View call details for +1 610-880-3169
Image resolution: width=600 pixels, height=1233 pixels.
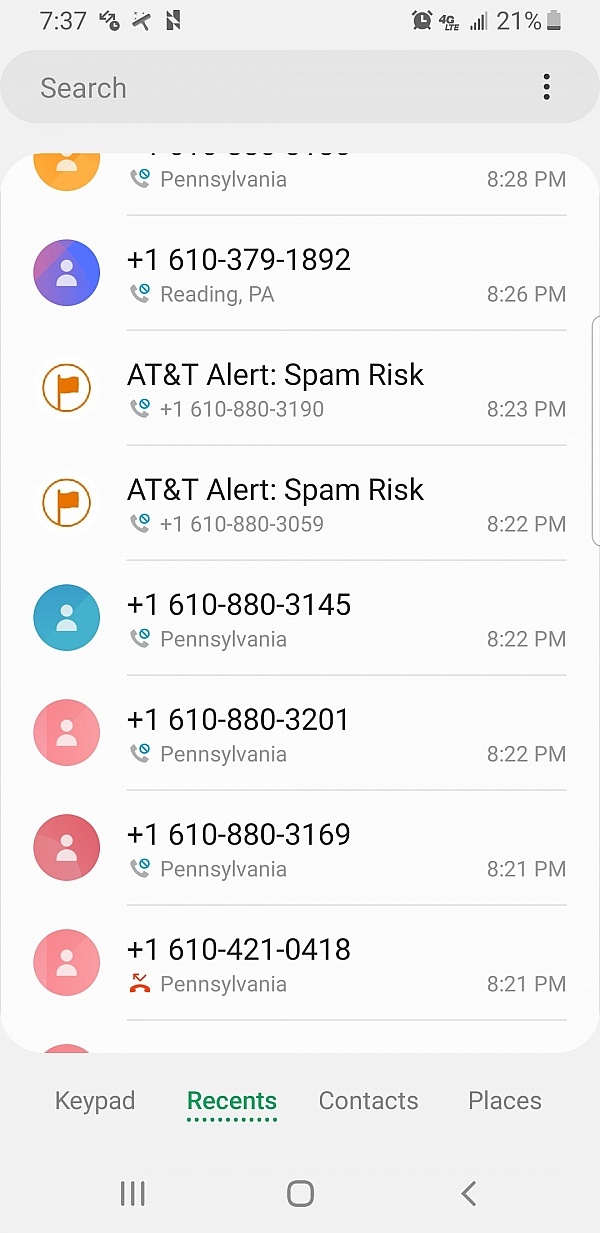[x=300, y=848]
